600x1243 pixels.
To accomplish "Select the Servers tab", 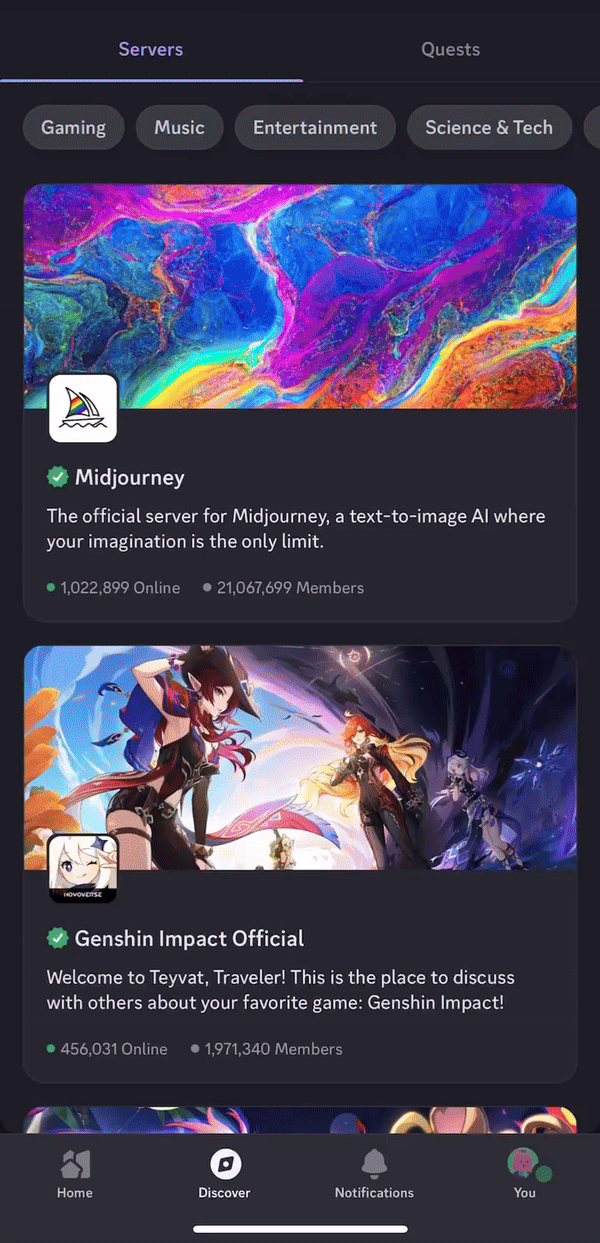I will (x=150, y=49).
